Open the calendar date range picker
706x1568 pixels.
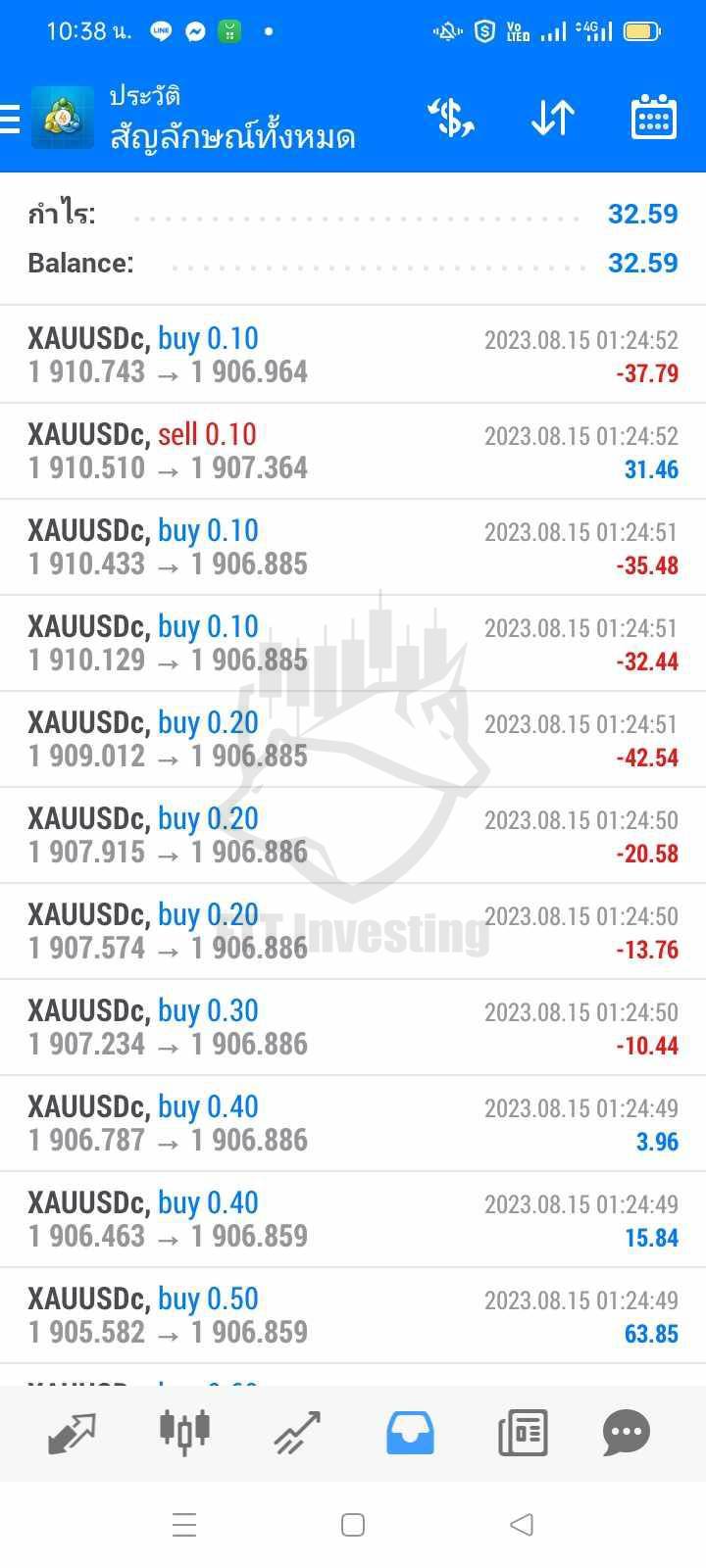653,118
